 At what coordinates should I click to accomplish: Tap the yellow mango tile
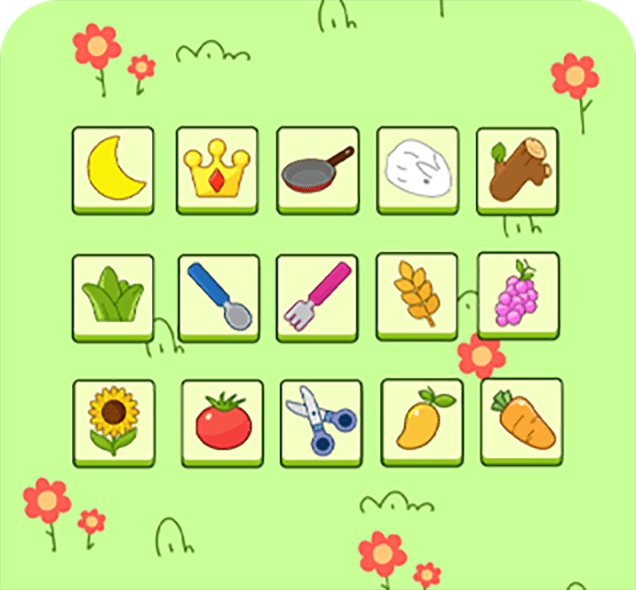click(x=421, y=420)
